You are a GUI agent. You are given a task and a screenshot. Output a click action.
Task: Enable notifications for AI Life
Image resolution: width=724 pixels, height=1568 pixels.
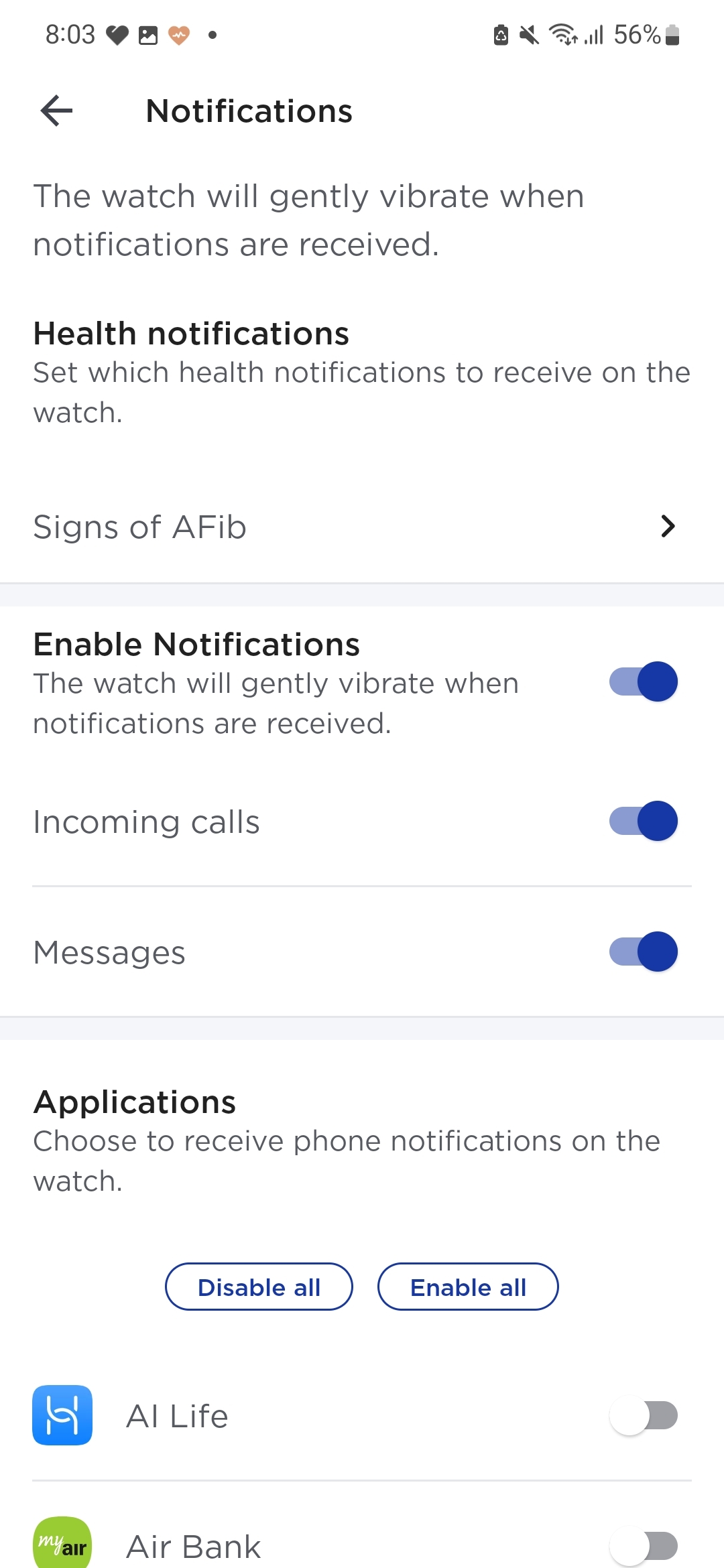click(643, 1416)
